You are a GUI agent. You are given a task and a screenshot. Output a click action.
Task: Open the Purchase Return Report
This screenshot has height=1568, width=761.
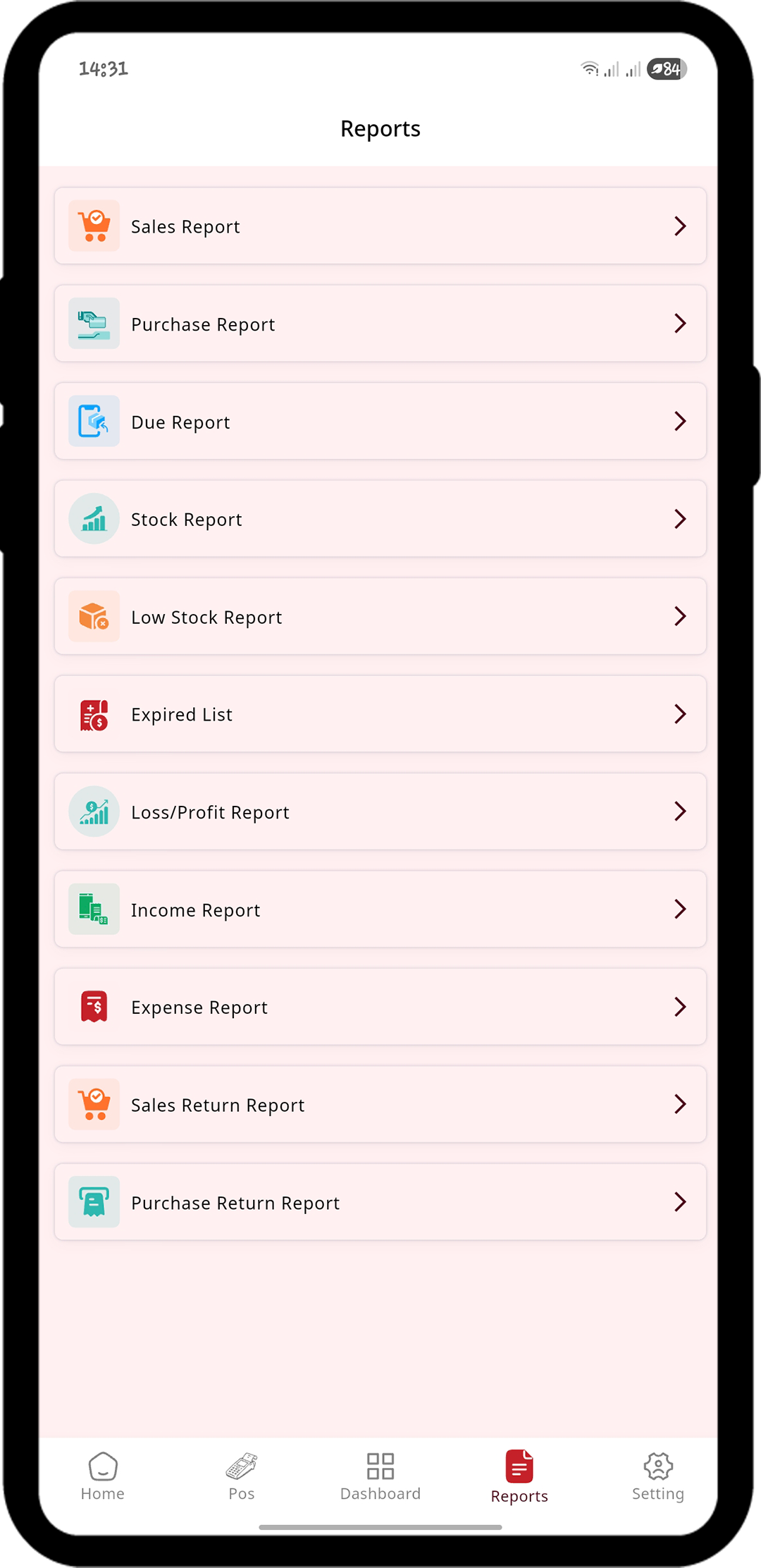point(380,1202)
